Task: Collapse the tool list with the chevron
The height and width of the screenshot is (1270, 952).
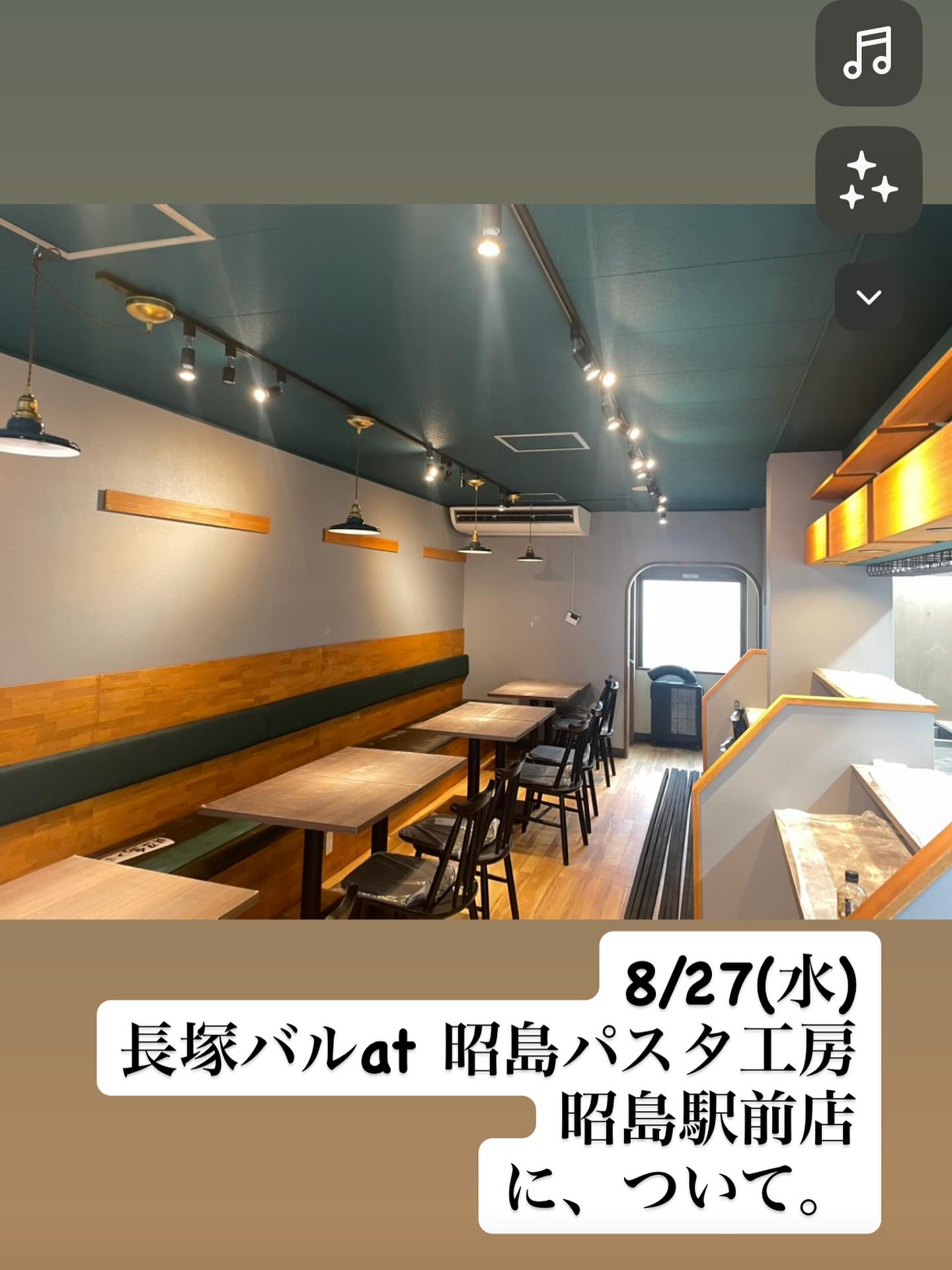Action: 868,297
